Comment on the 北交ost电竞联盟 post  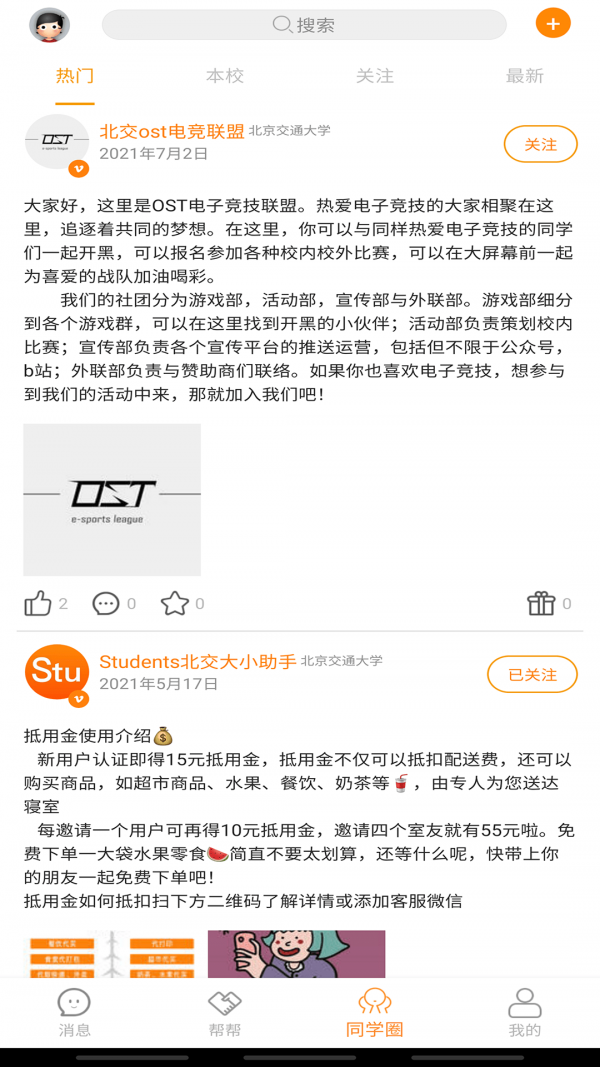coord(106,603)
